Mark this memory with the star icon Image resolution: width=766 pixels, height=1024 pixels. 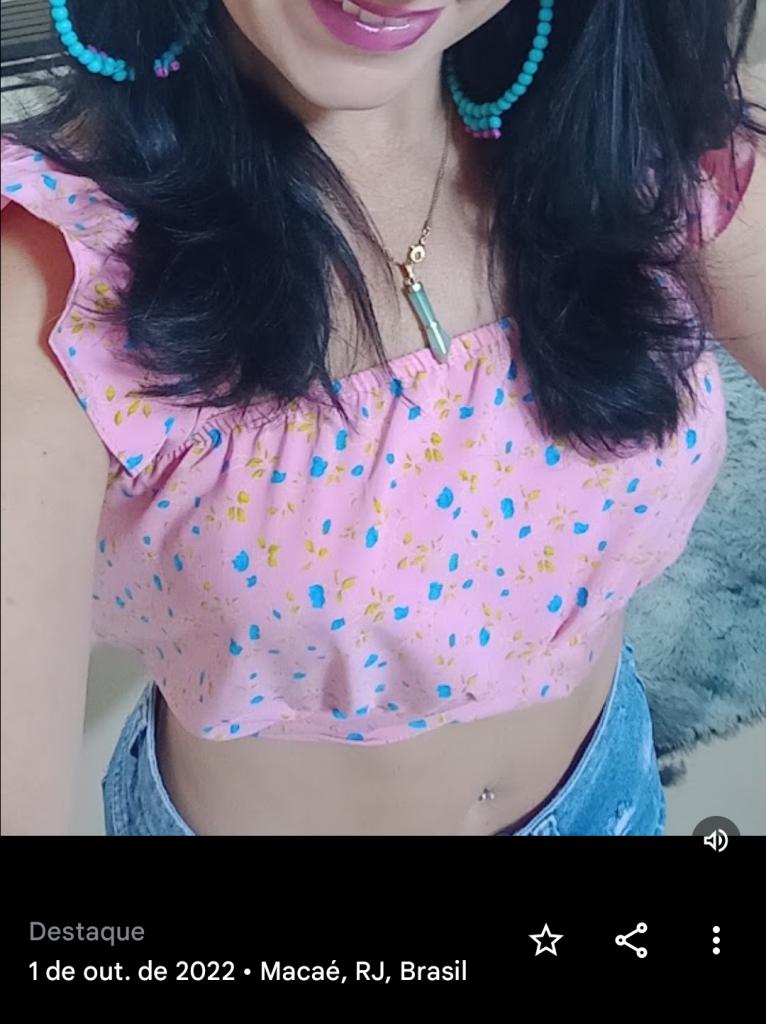click(x=546, y=940)
